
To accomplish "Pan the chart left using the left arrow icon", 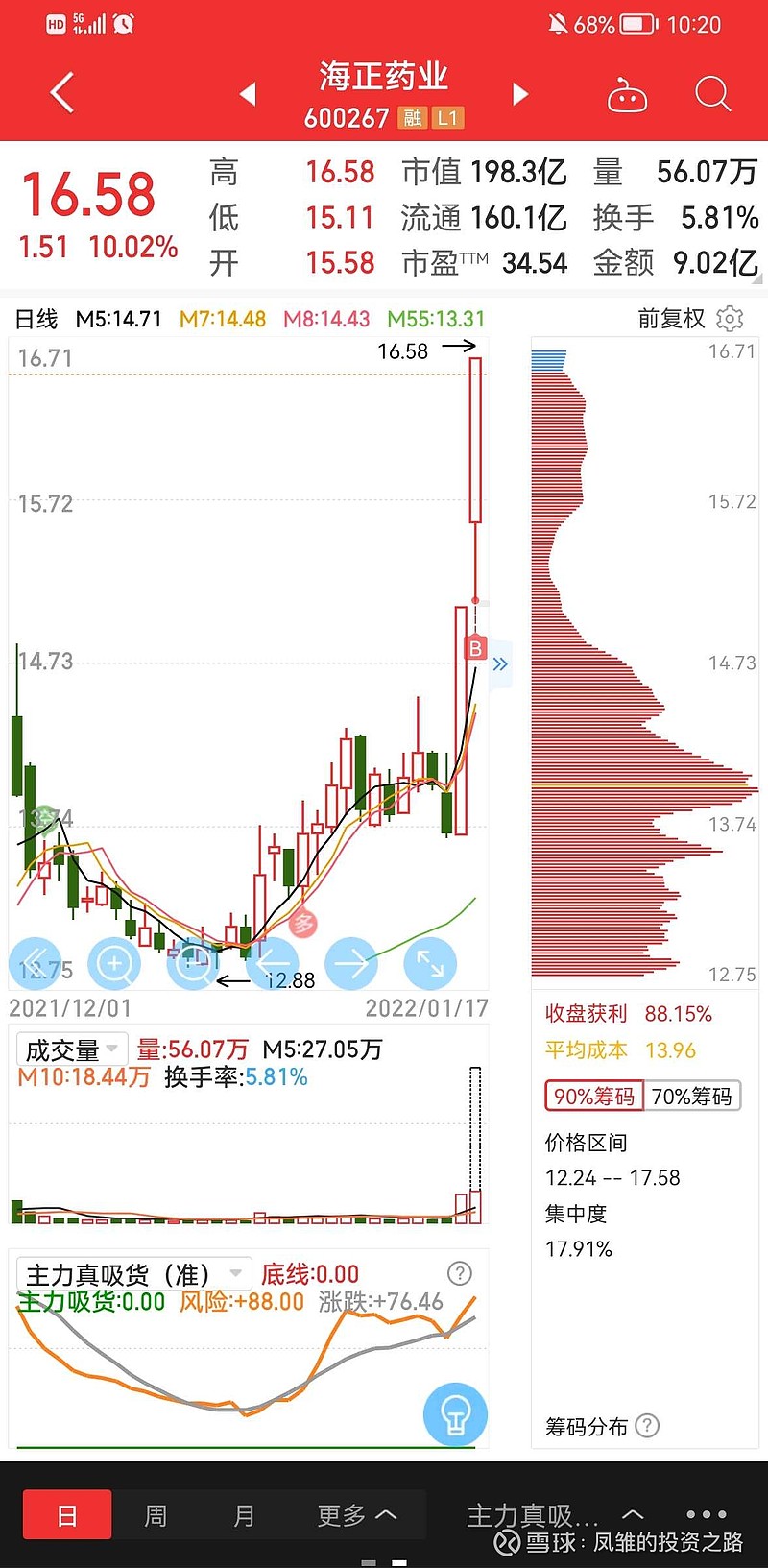I will tap(274, 963).
